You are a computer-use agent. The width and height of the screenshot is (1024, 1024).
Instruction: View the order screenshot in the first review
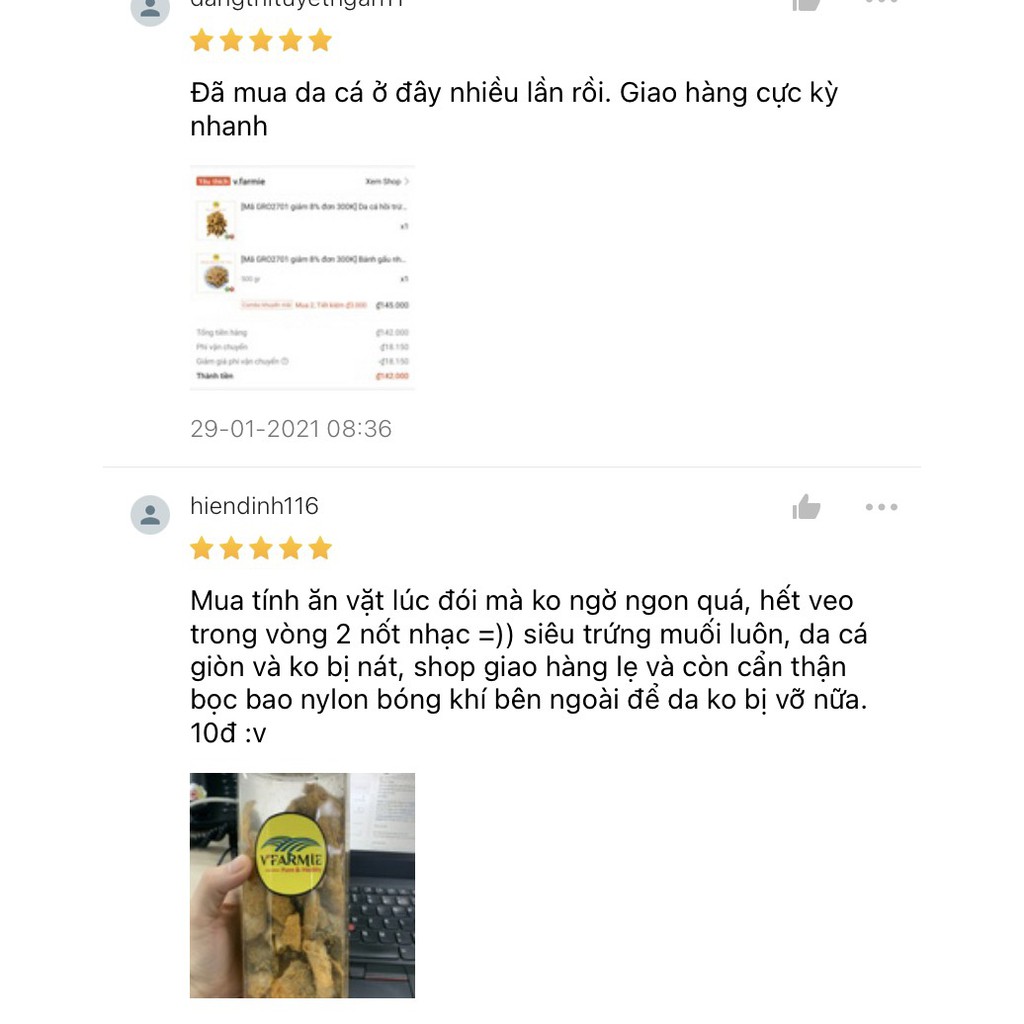tap(302, 278)
